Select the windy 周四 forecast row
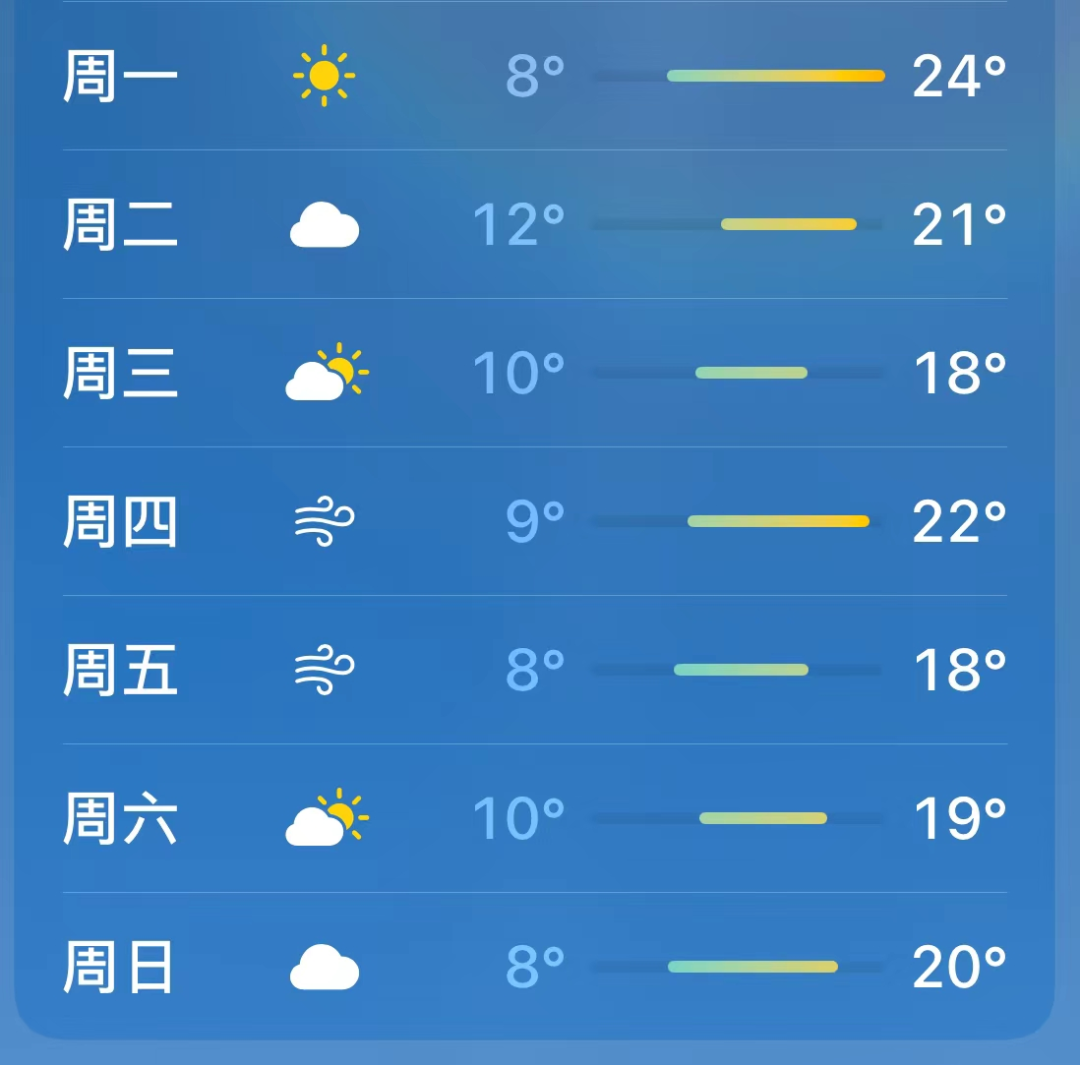The height and width of the screenshot is (1065, 1080). [534, 521]
